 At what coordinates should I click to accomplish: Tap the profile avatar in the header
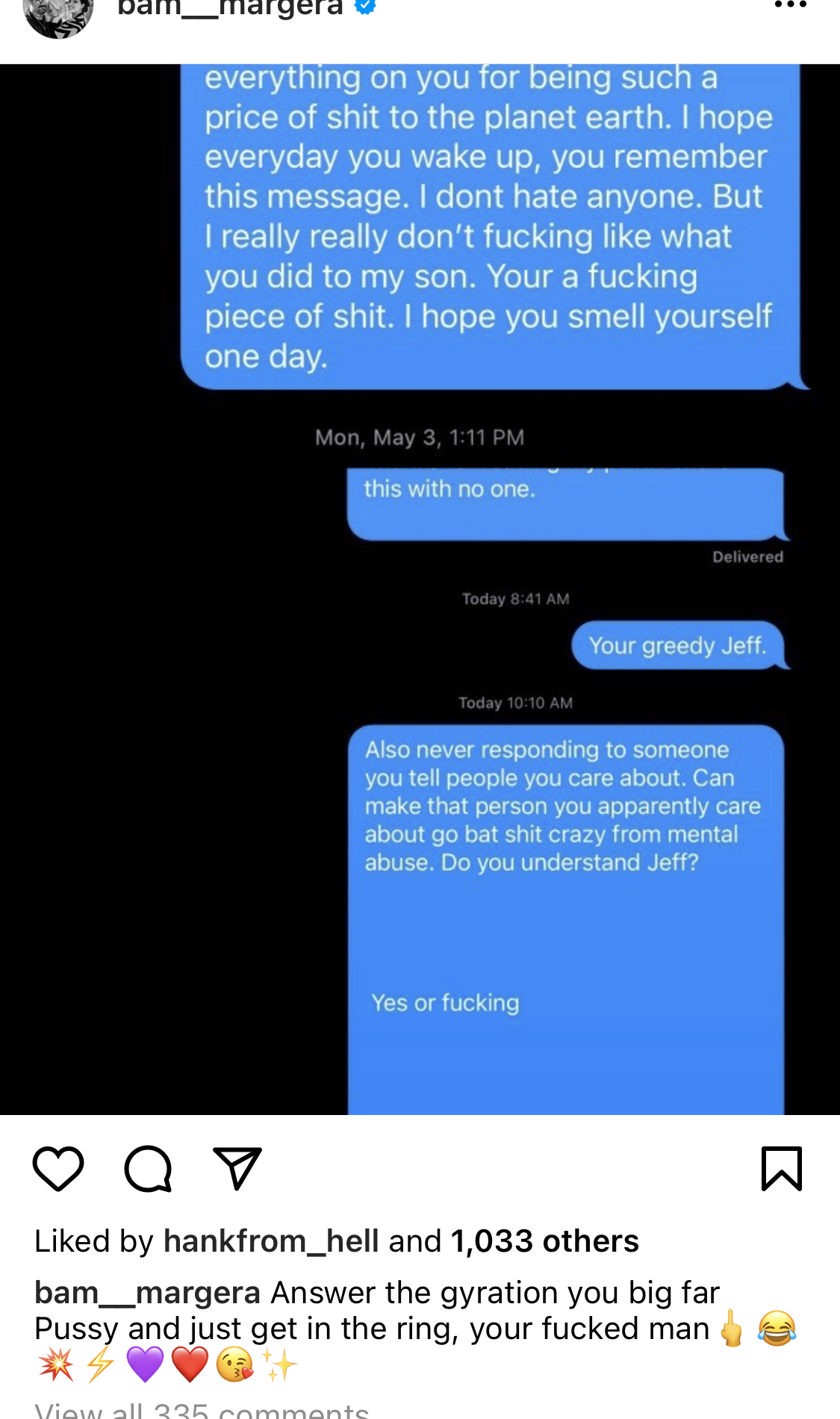(x=58, y=15)
